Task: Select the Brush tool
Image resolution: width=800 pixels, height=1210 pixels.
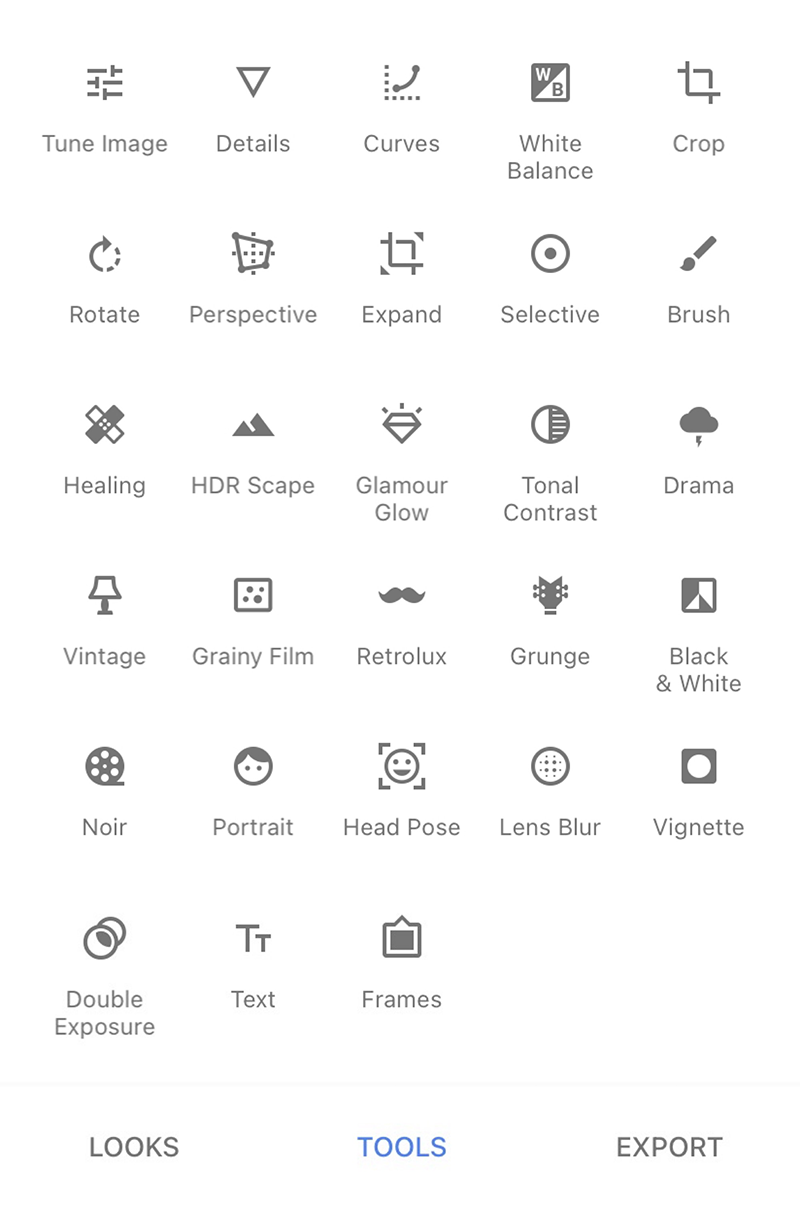Action: (698, 276)
